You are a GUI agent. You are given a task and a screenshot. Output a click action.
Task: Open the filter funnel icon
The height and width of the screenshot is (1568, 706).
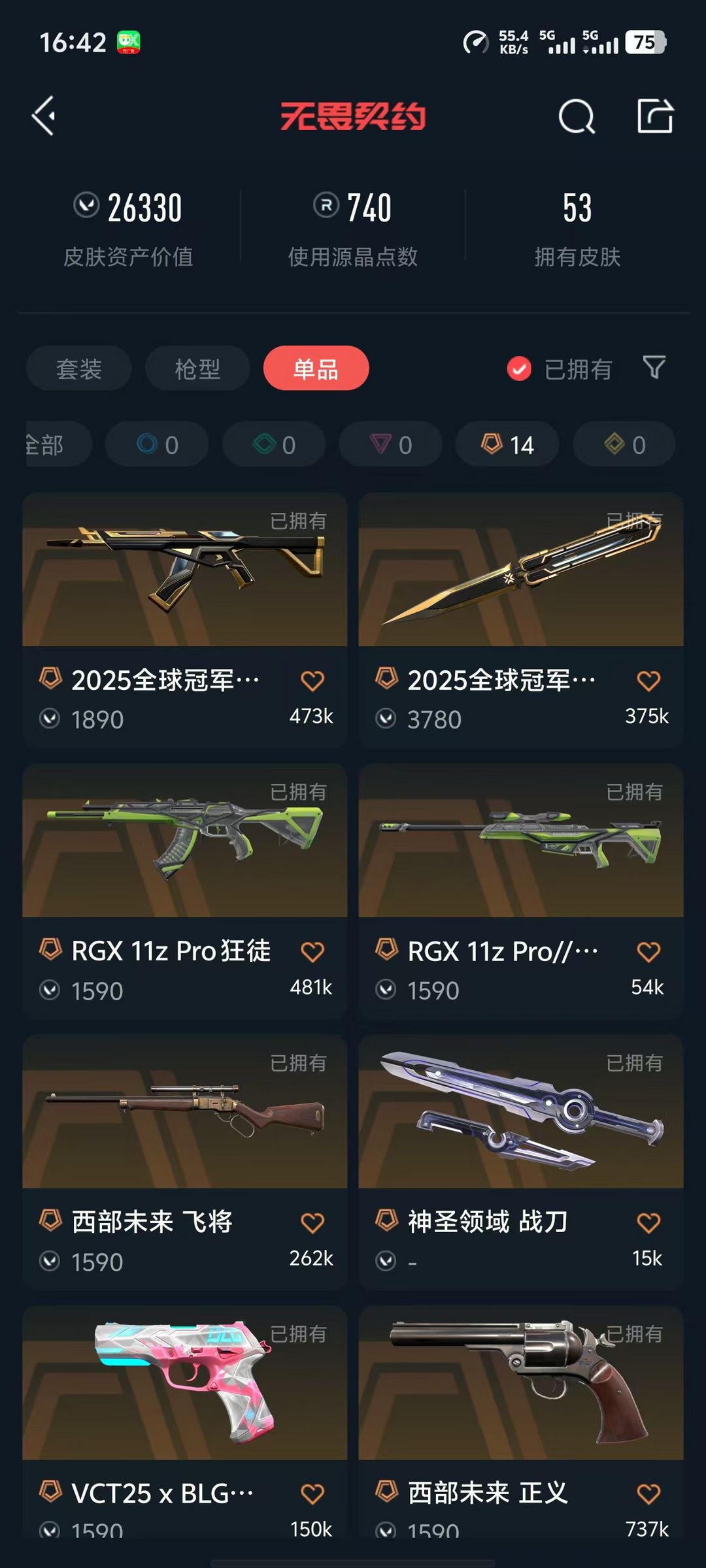pos(654,367)
